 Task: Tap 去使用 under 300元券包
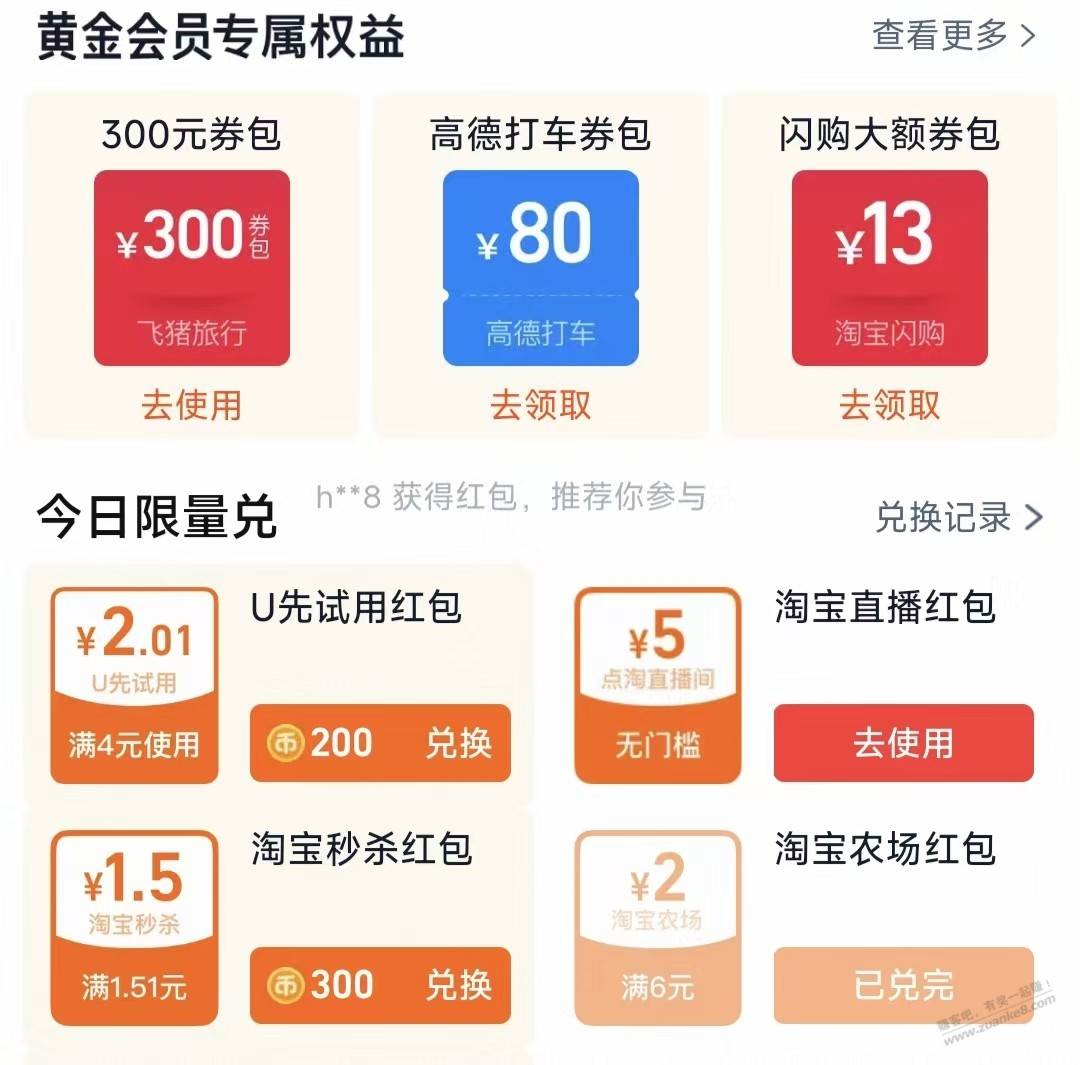pos(191,405)
